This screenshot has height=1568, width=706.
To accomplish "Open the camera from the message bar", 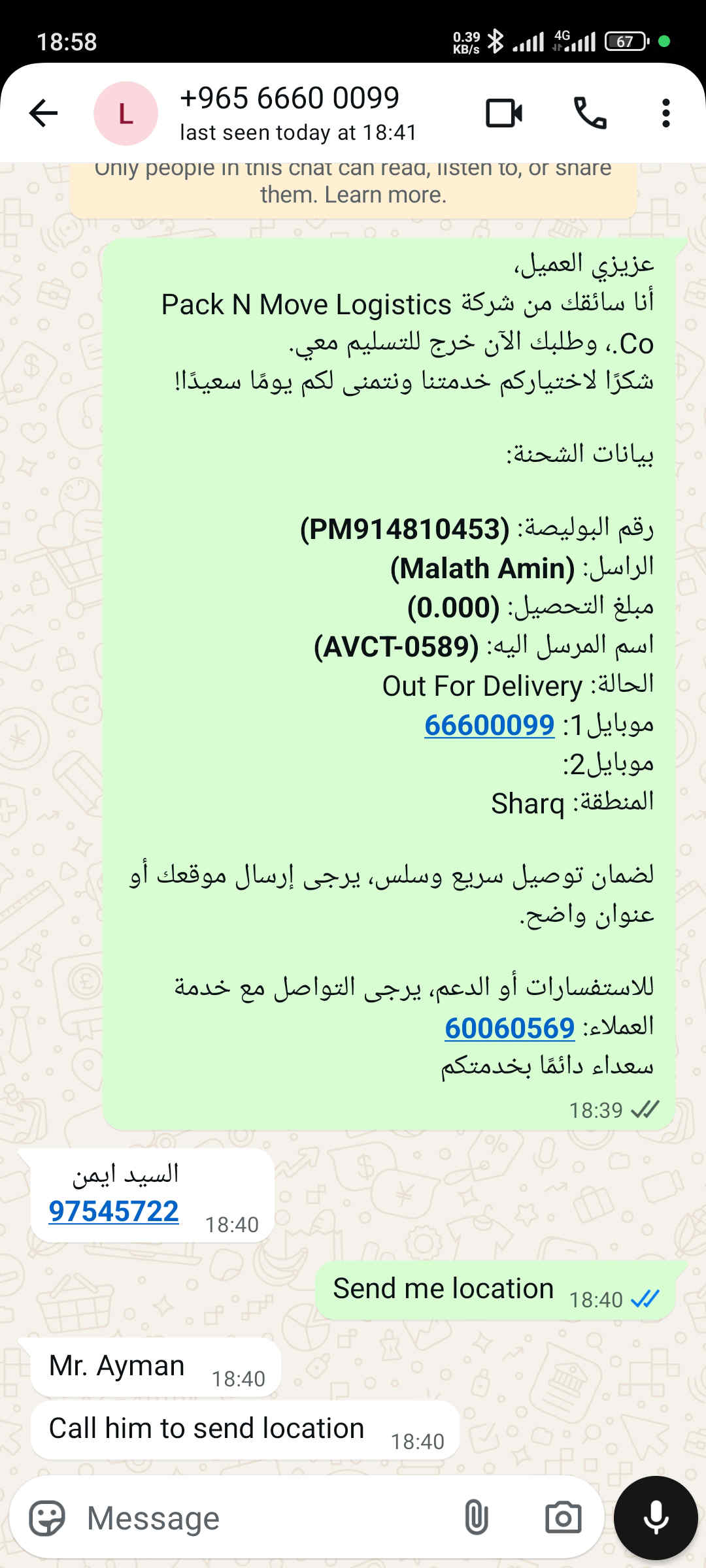I will [x=563, y=1518].
